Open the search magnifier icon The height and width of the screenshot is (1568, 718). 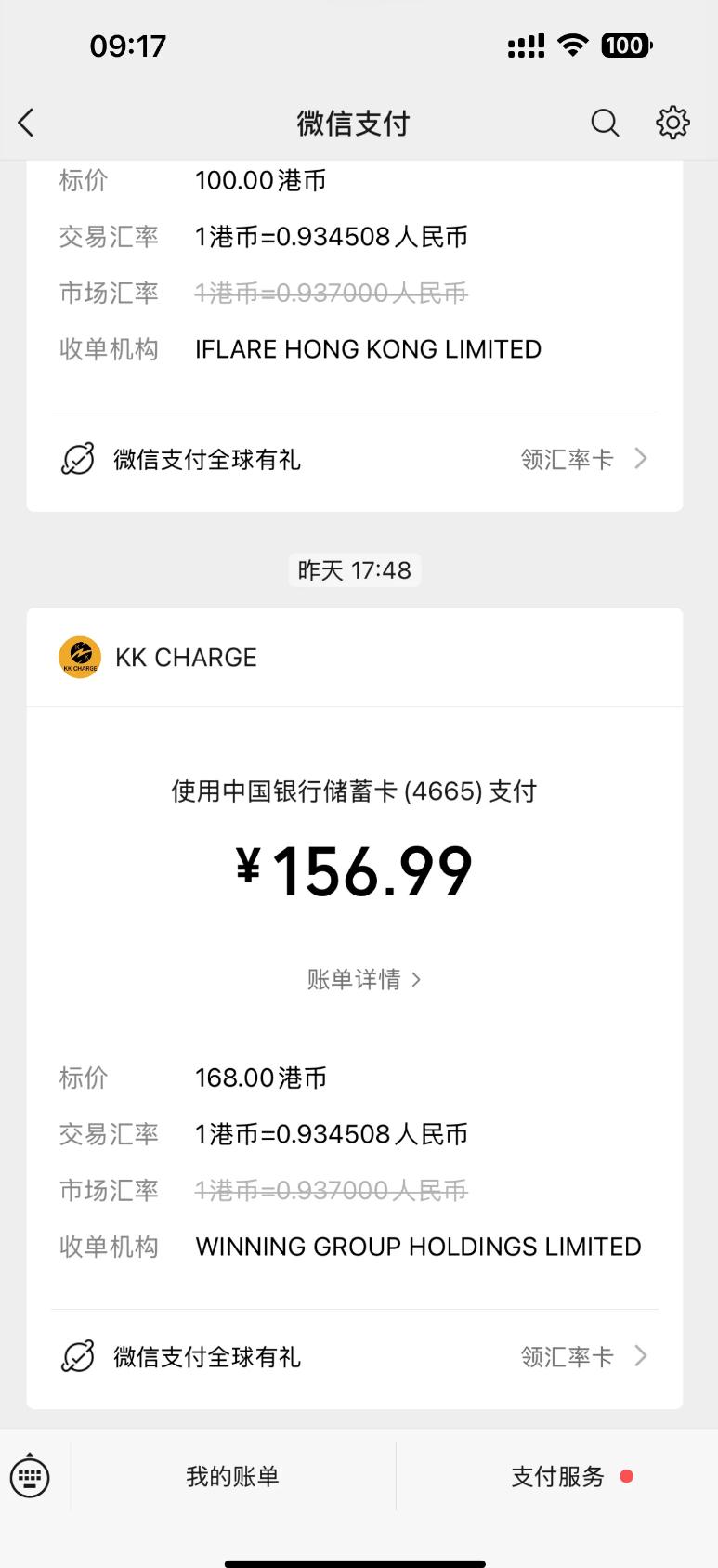(605, 123)
